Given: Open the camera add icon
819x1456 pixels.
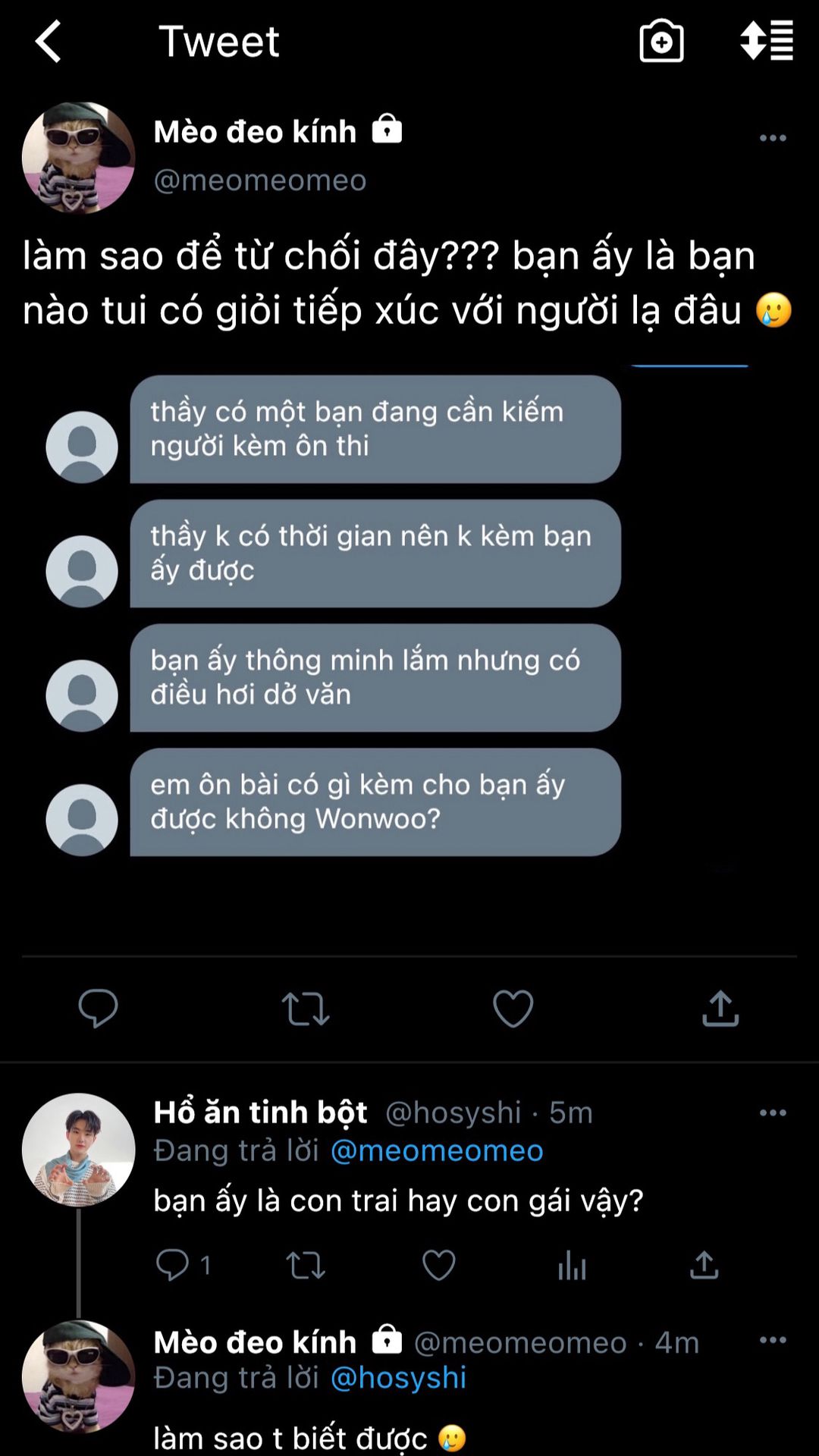Looking at the screenshot, I should pyautogui.click(x=661, y=41).
